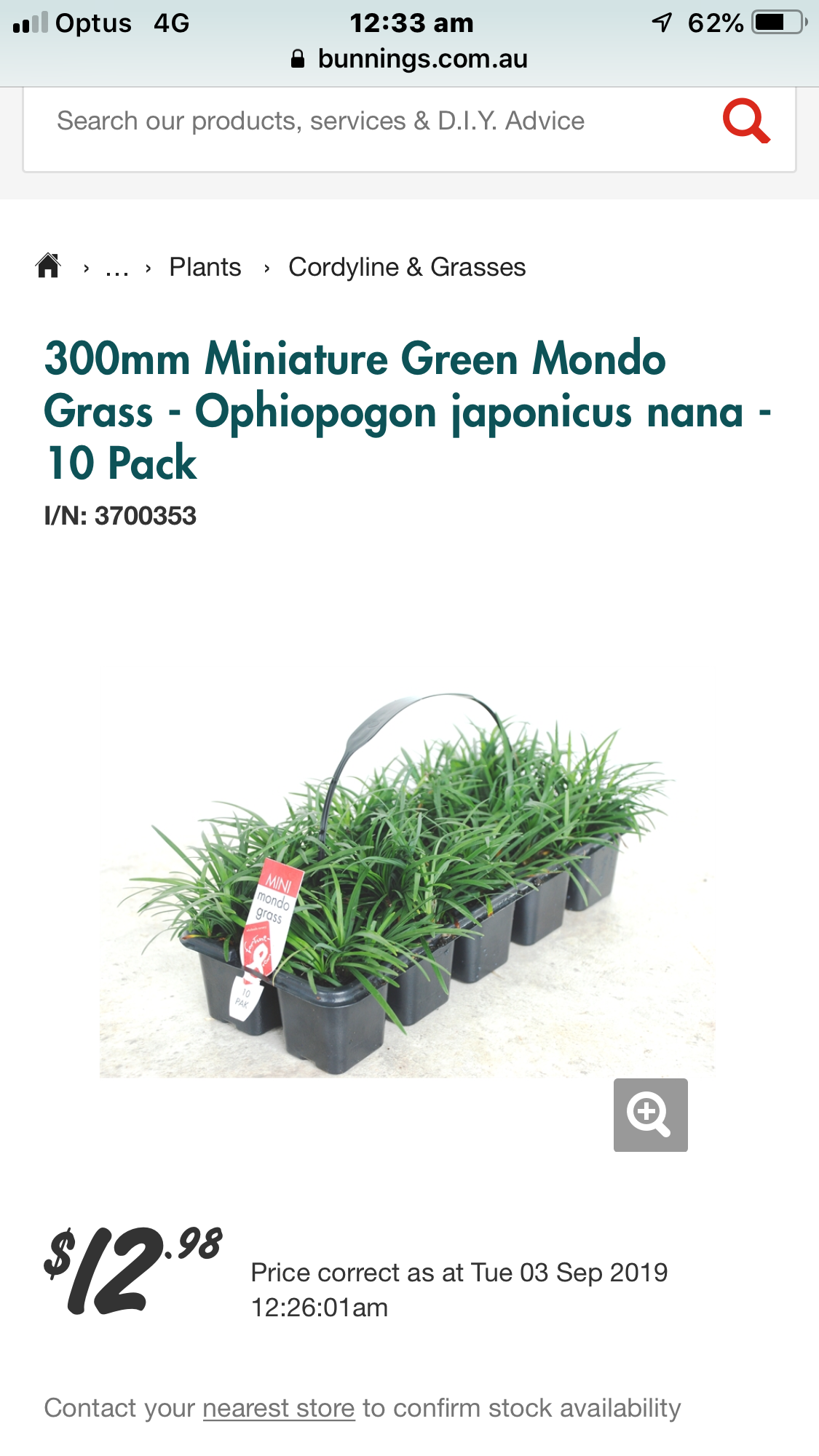The width and height of the screenshot is (819, 1456).
Task: Zoom in on the product image
Action: coord(650,1115)
